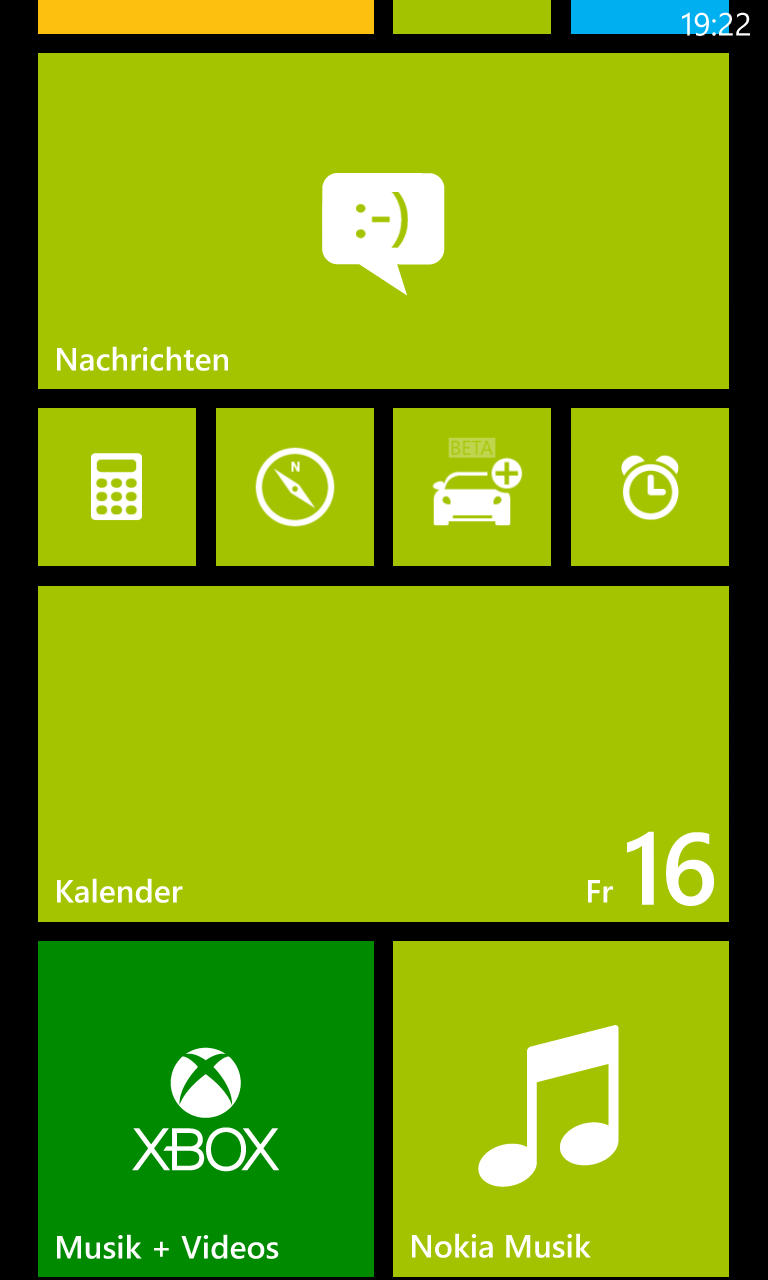Tap the orange tile at the top
The height and width of the screenshot is (1280, 768).
click(206, 17)
